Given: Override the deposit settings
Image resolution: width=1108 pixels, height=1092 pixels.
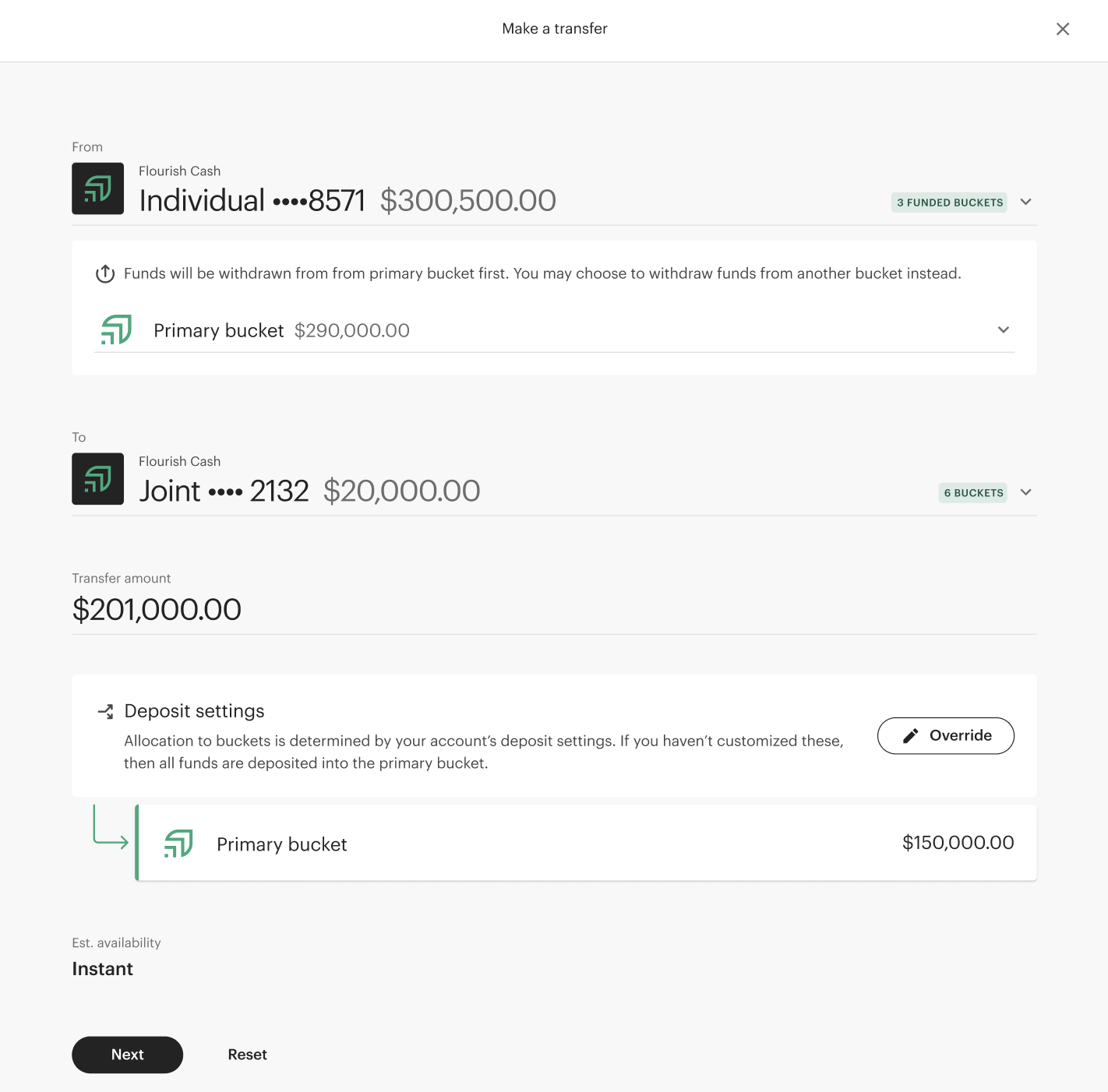Looking at the screenshot, I should pos(945,735).
